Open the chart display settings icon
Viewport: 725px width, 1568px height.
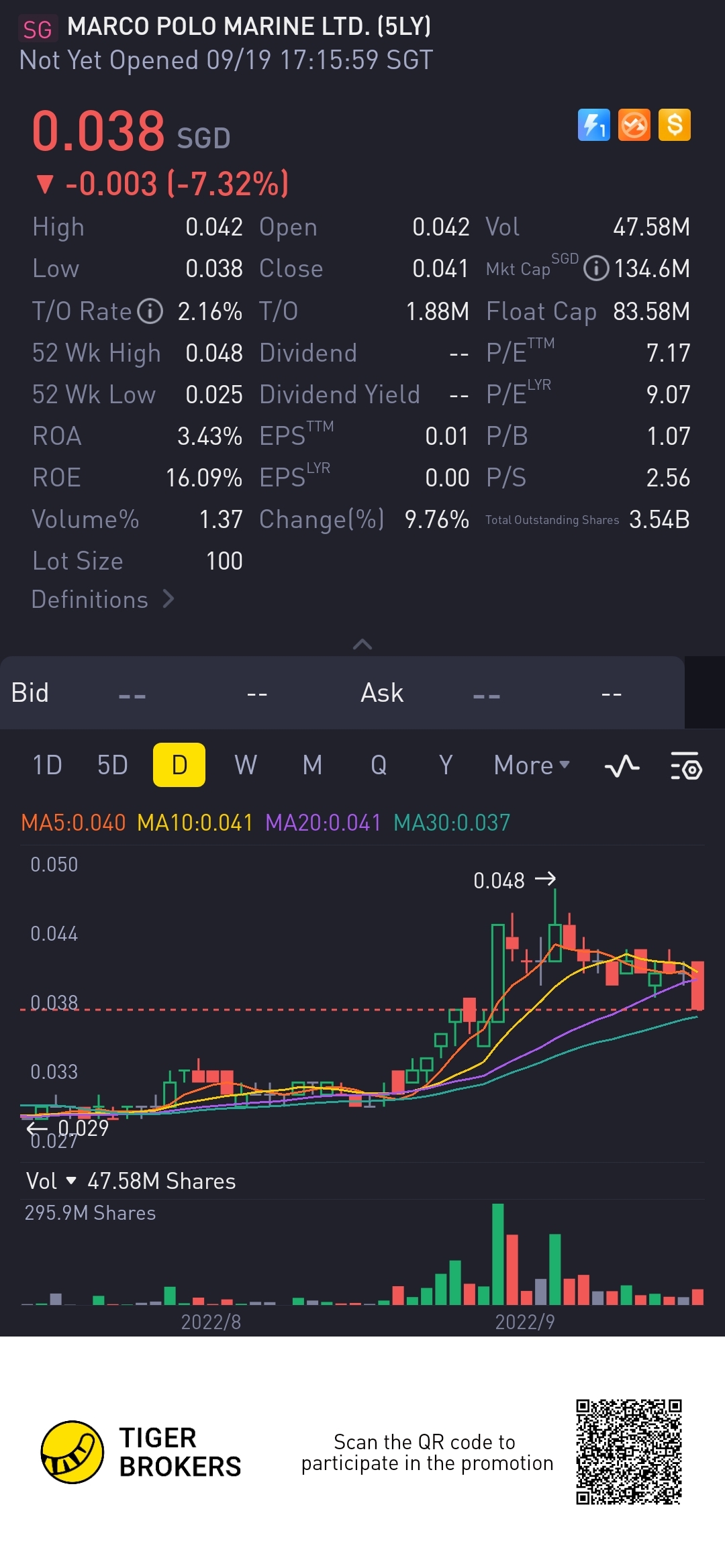[686, 766]
